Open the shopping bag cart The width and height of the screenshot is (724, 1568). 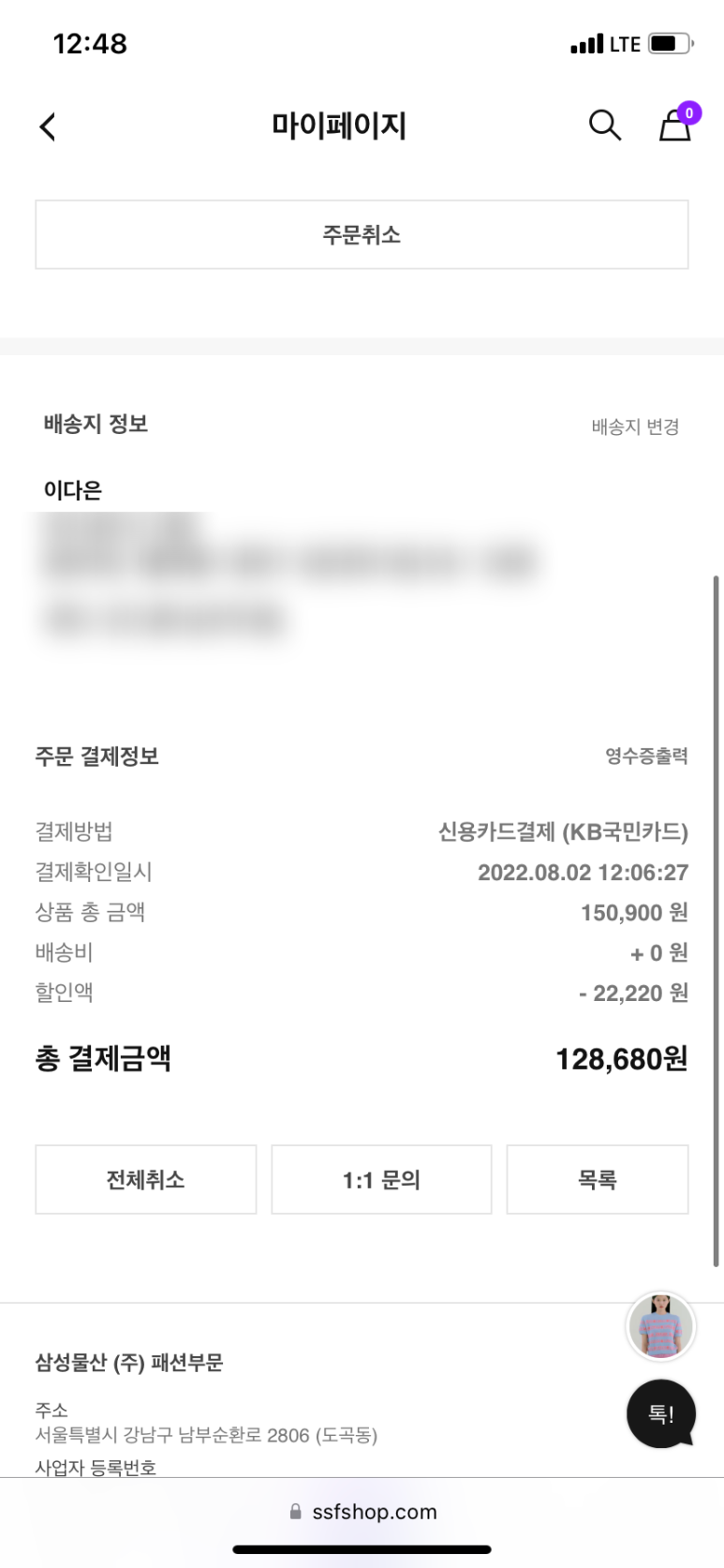tap(675, 125)
